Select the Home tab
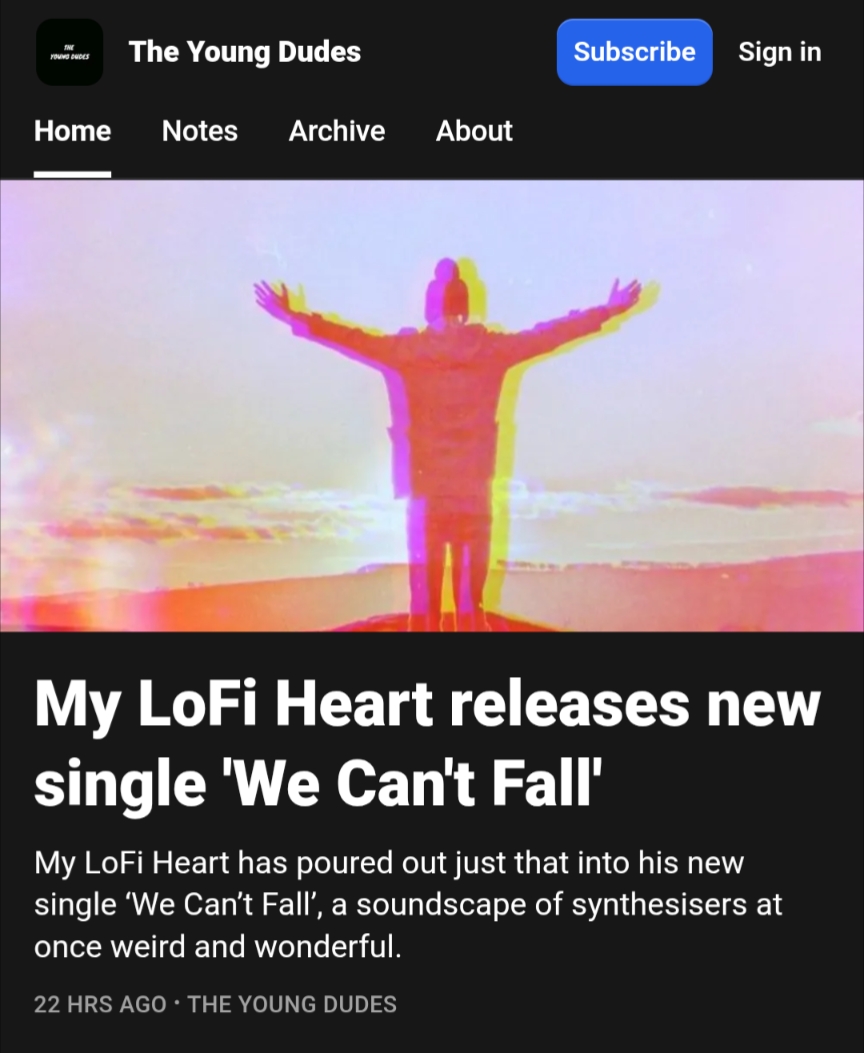The image size is (864, 1053). point(72,131)
